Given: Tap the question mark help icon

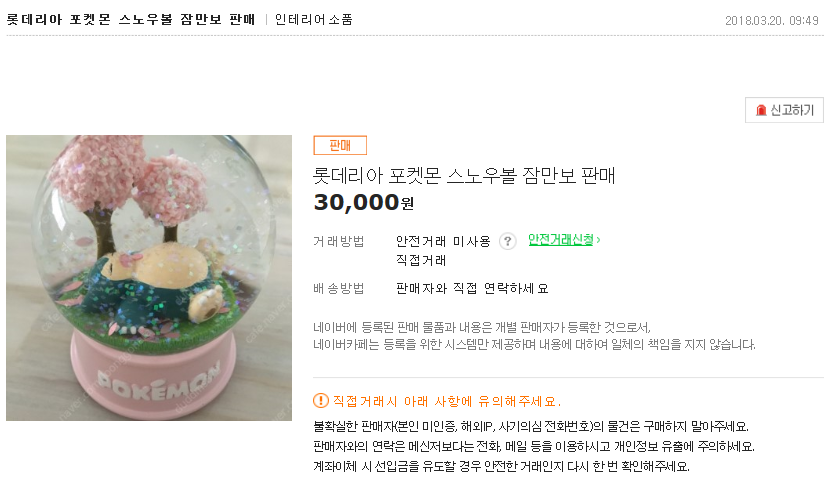Looking at the screenshot, I should (508, 241).
